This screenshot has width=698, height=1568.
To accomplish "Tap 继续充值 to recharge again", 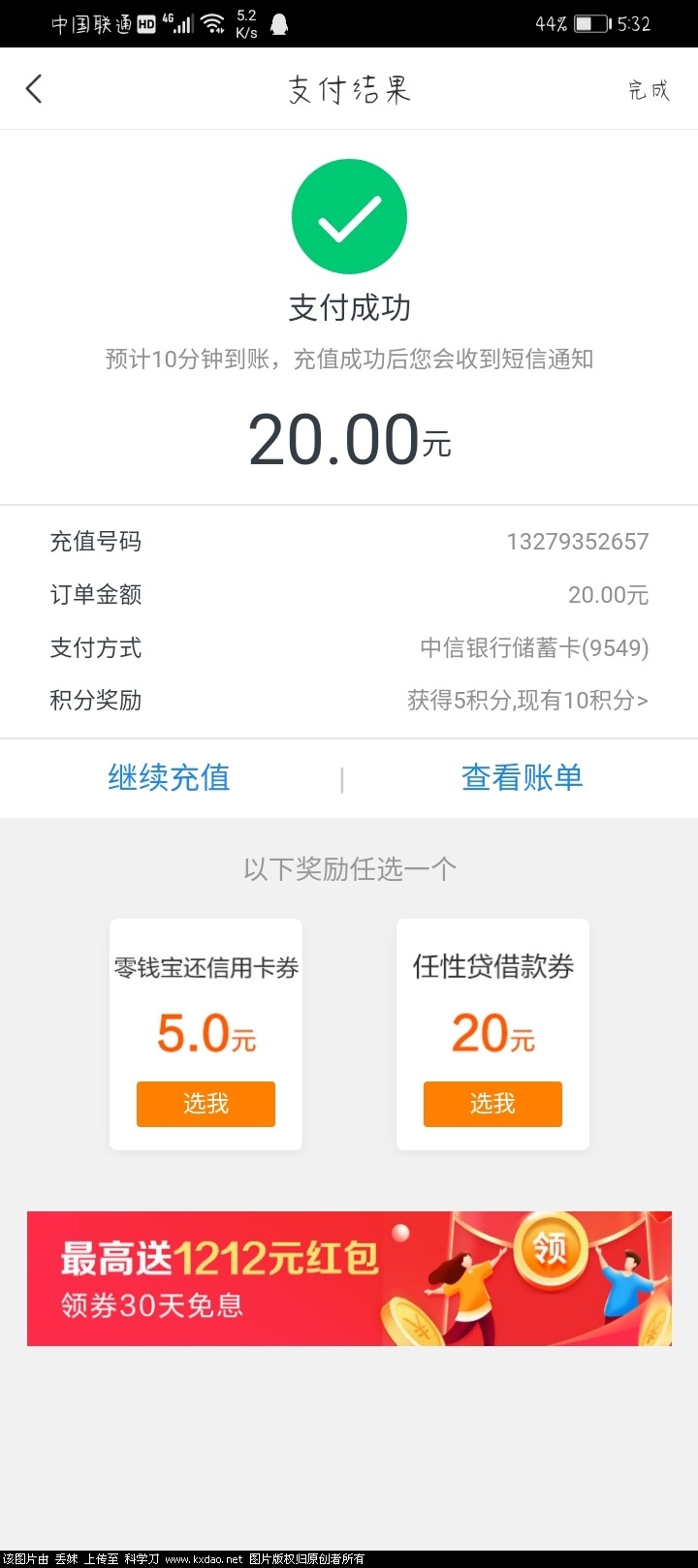I will click(169, 777).
